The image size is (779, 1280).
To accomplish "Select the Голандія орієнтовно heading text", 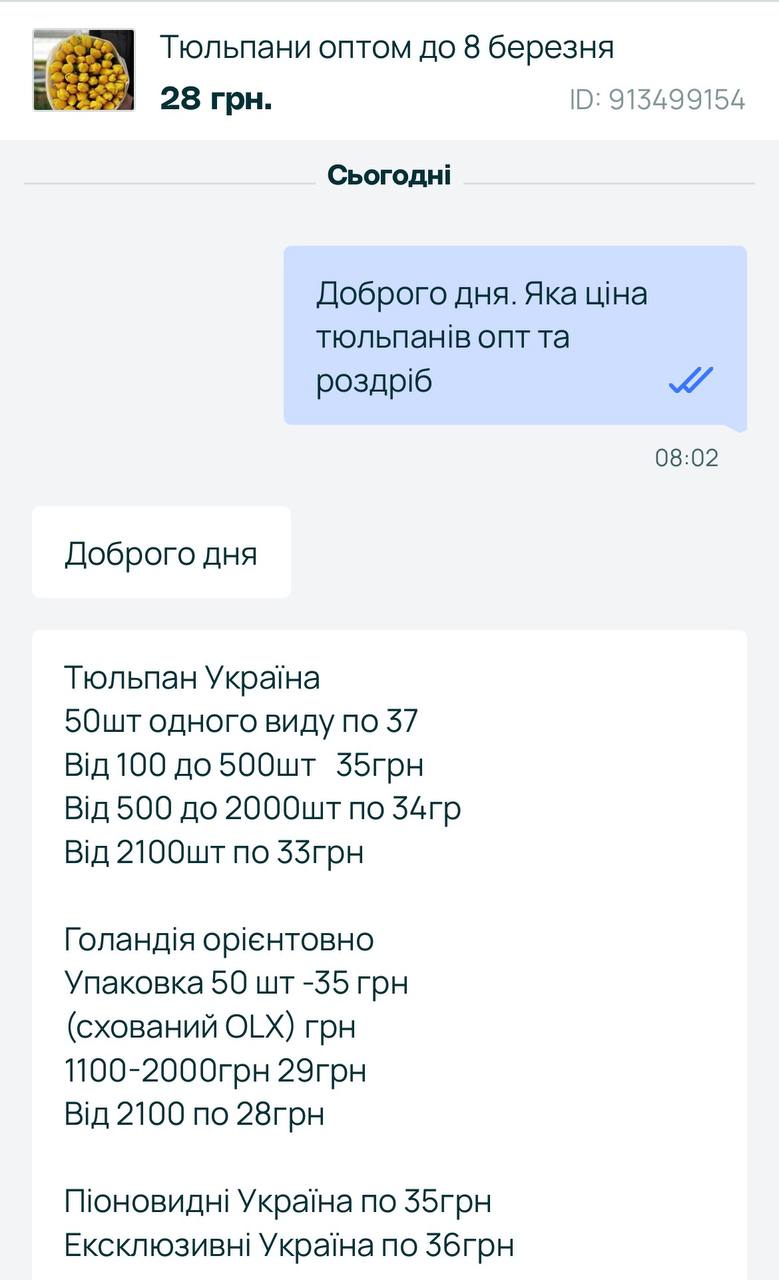I will 218,938.
